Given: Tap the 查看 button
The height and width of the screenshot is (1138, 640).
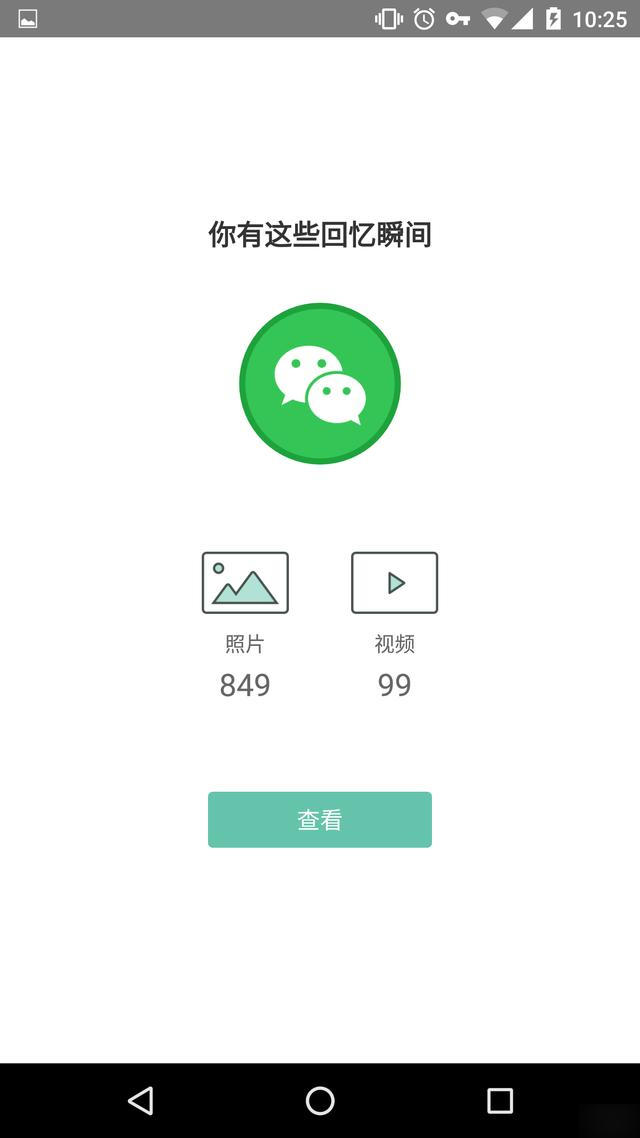Looking at the screenshot, I should tap(319, 820).
